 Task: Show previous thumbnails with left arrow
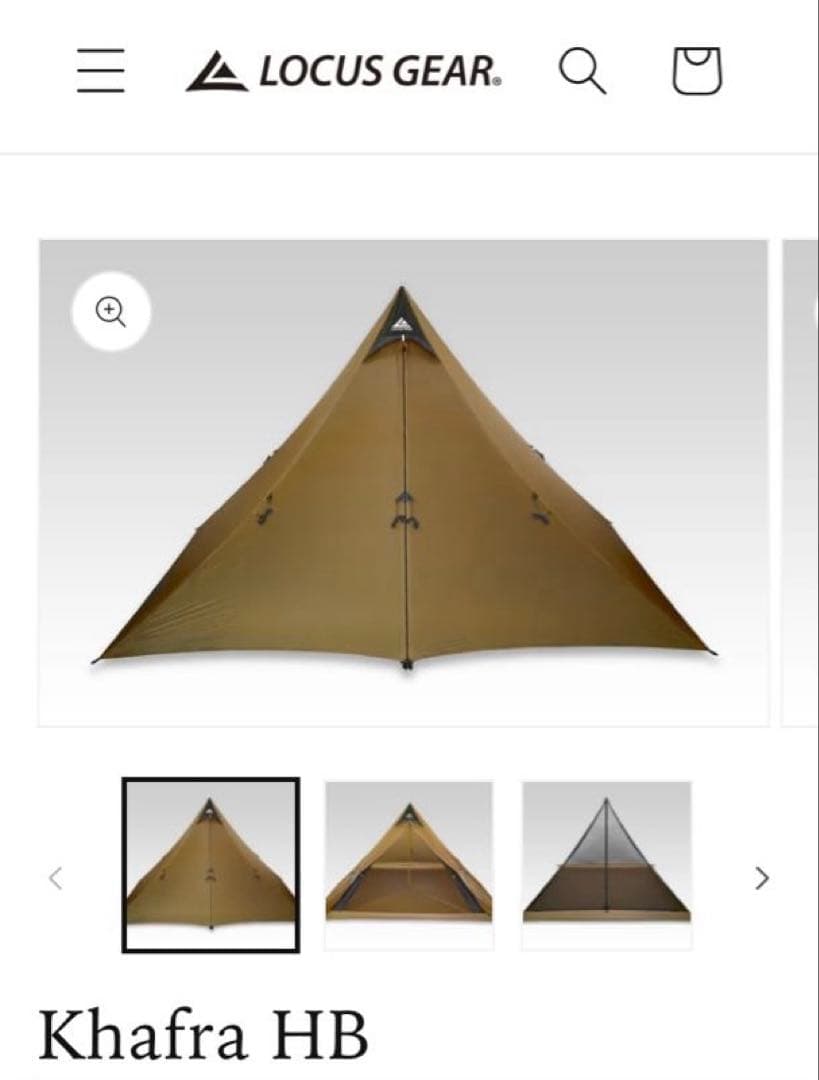point(56,878)
